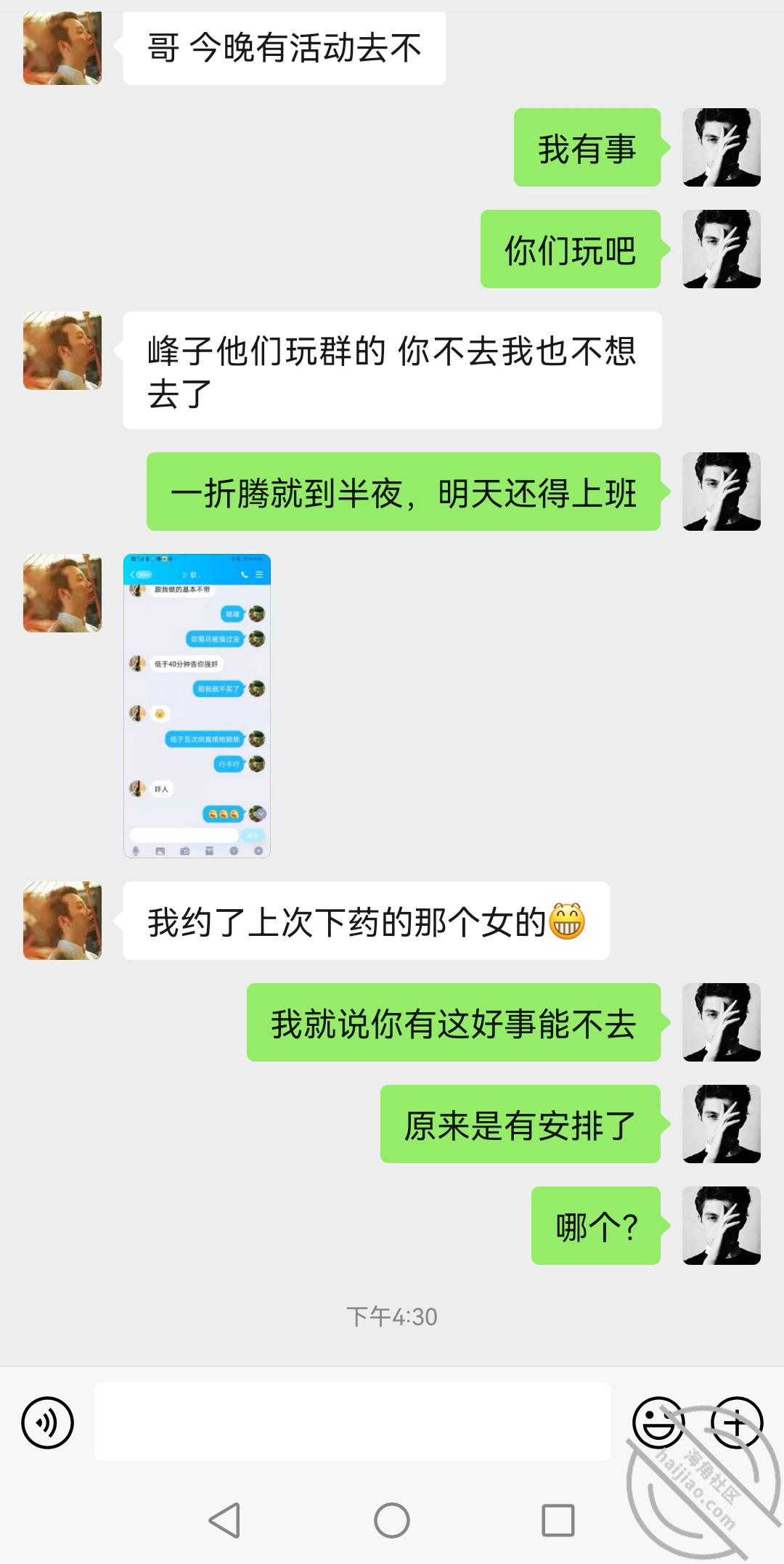The image size is (784, 1564).
Task: Focus the message text field
Action: 352,1422
